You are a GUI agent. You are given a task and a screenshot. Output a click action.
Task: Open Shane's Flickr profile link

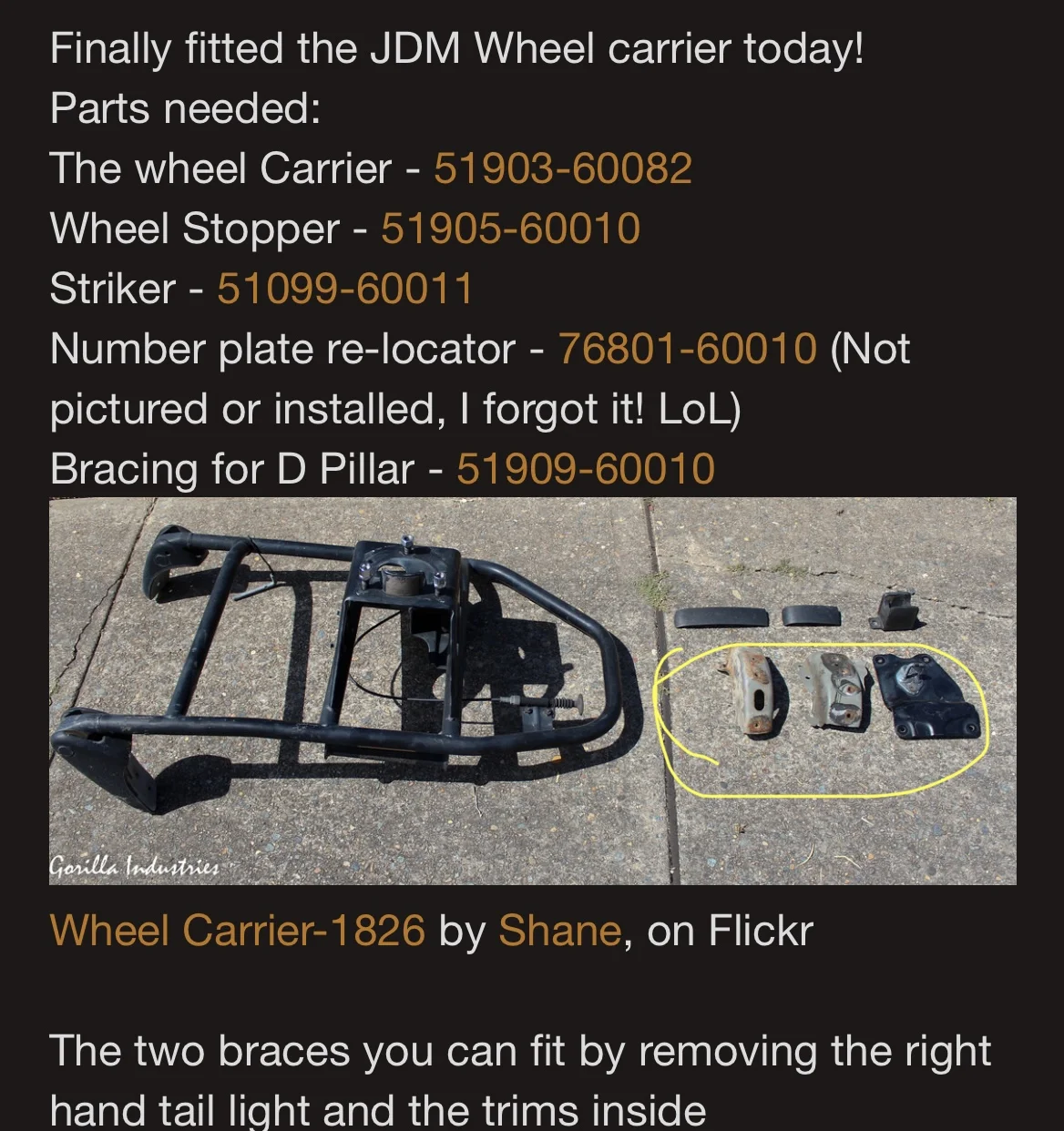(x=559, y=931)
